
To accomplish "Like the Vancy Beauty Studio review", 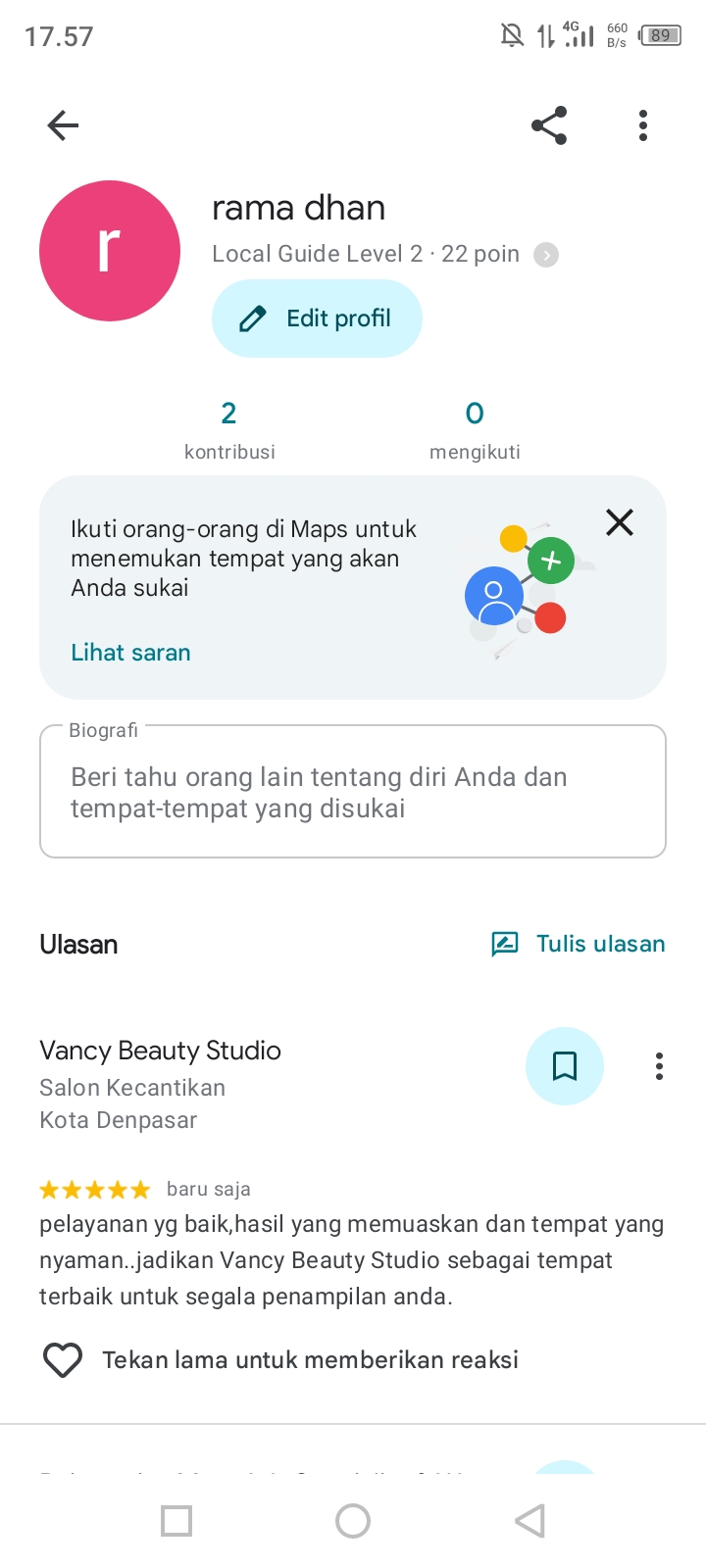I will 63,1360.
